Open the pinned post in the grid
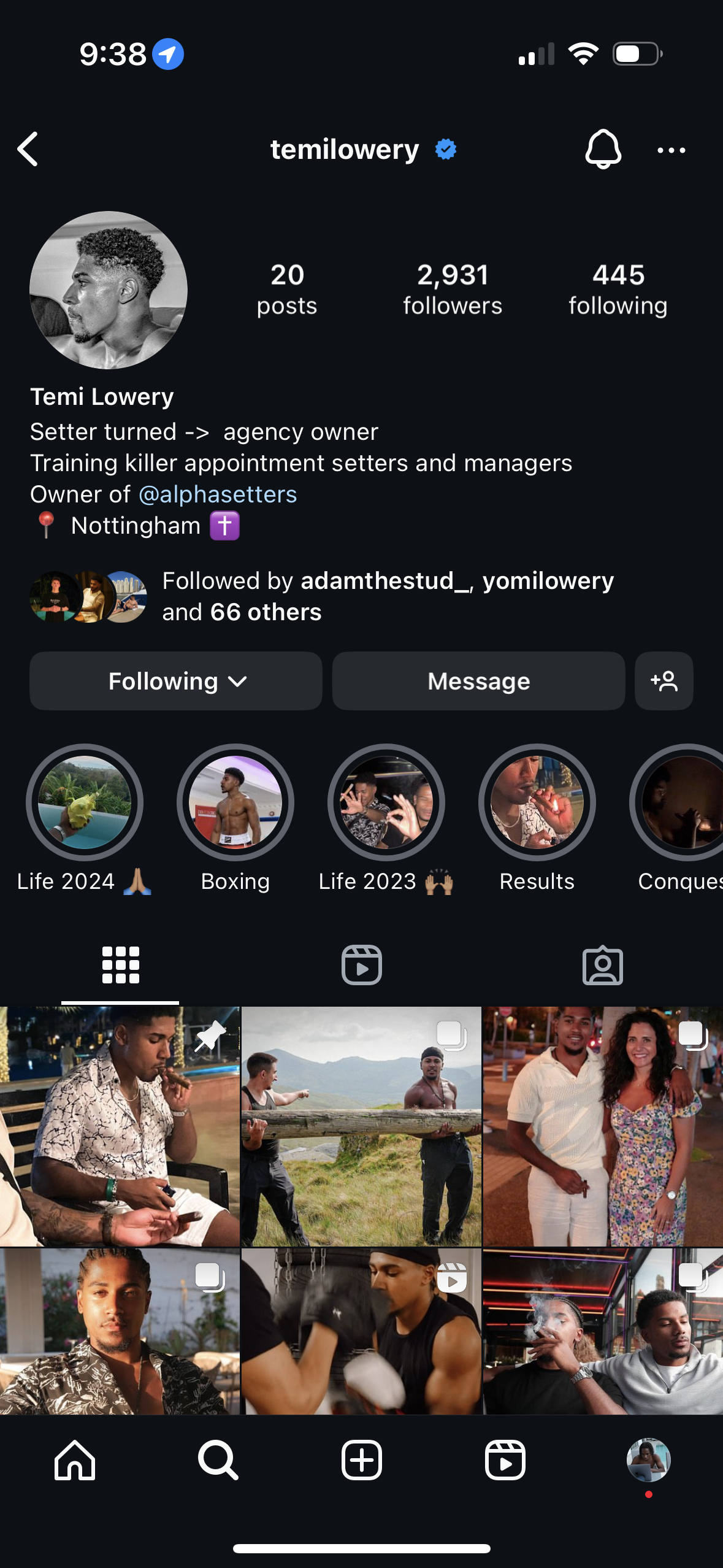This screenshot has height=1568, width=723. coord(120,1126)
